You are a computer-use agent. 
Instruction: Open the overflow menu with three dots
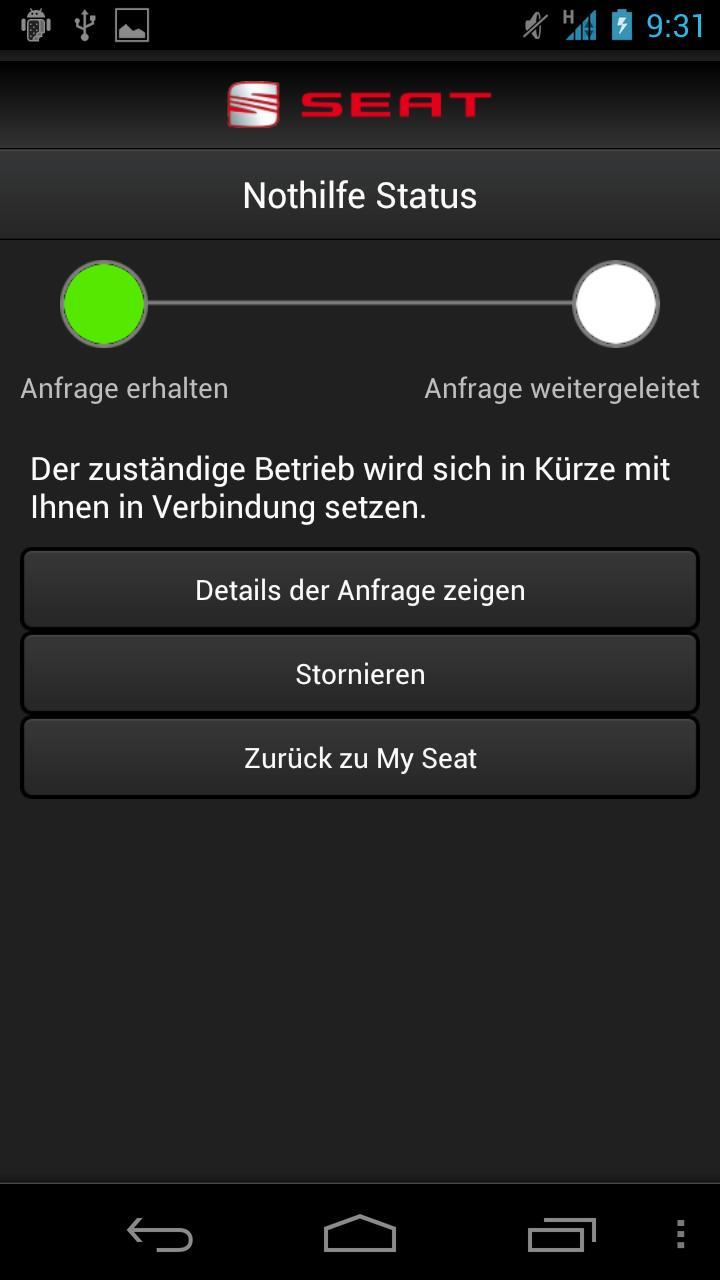click(679, 1234)
